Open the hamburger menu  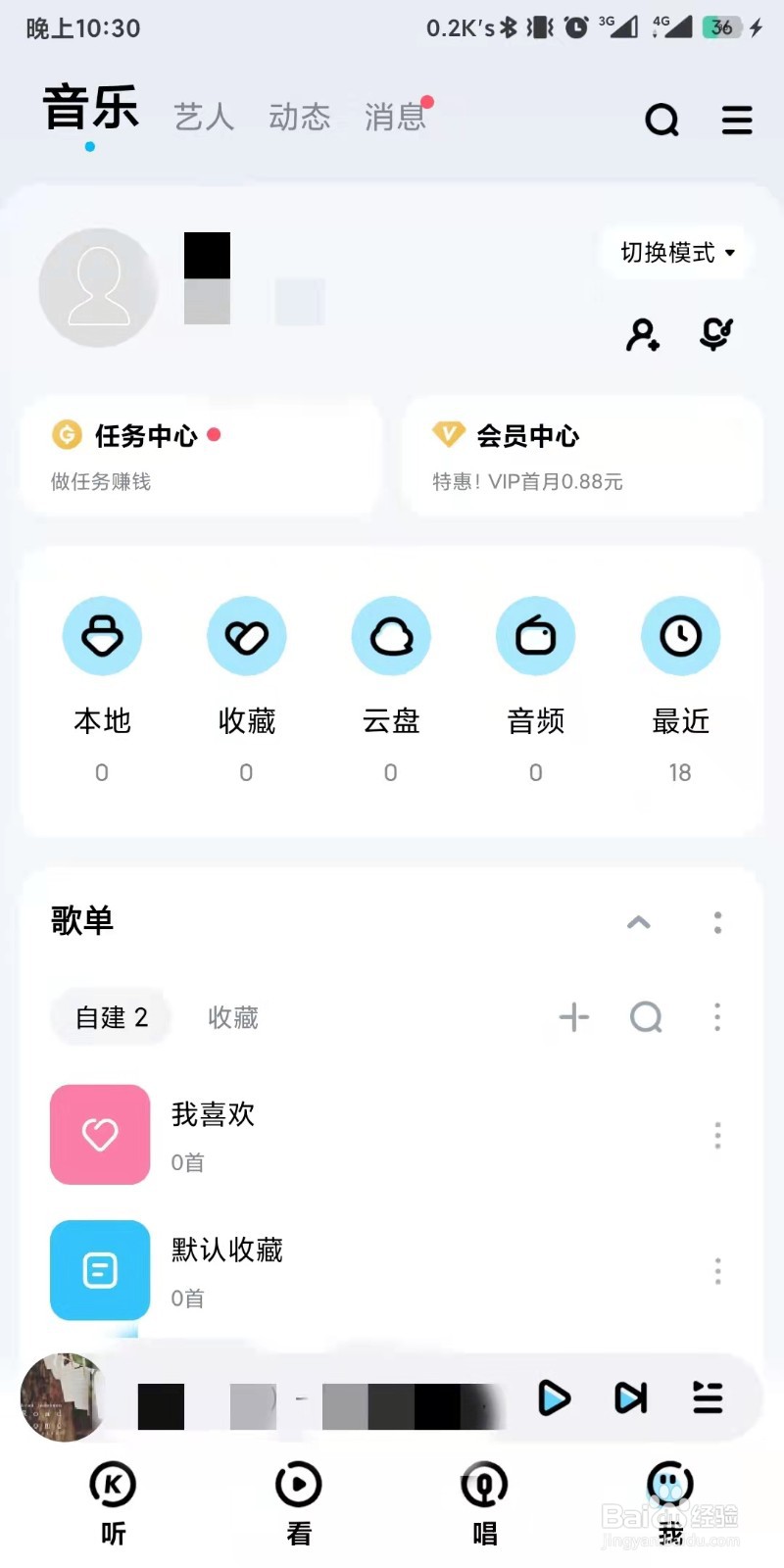point(737,120)
